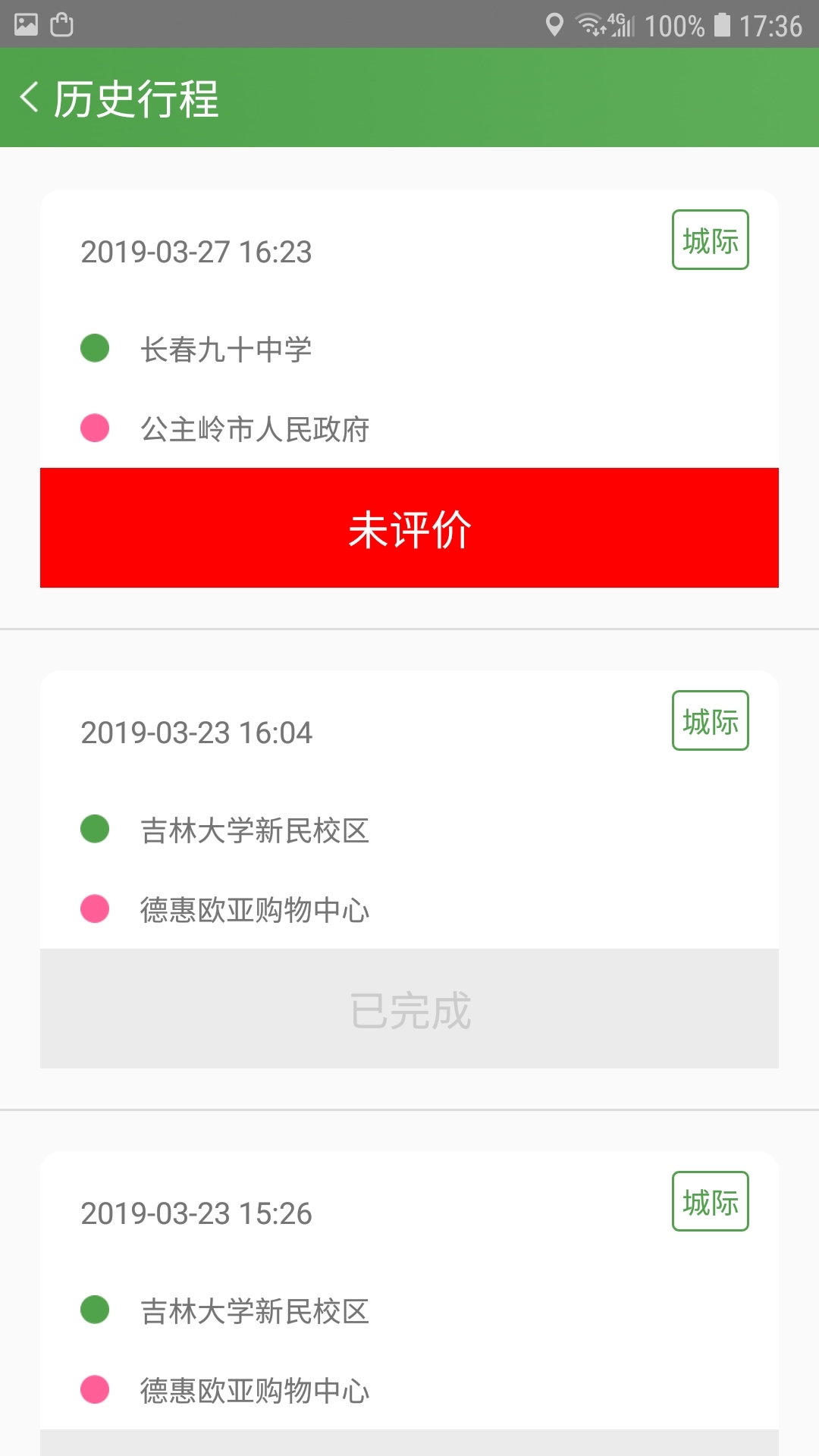Open the 2019-03-27 16:23 trip card
Screen dimensions: 819x1456
tap(409, 328)
